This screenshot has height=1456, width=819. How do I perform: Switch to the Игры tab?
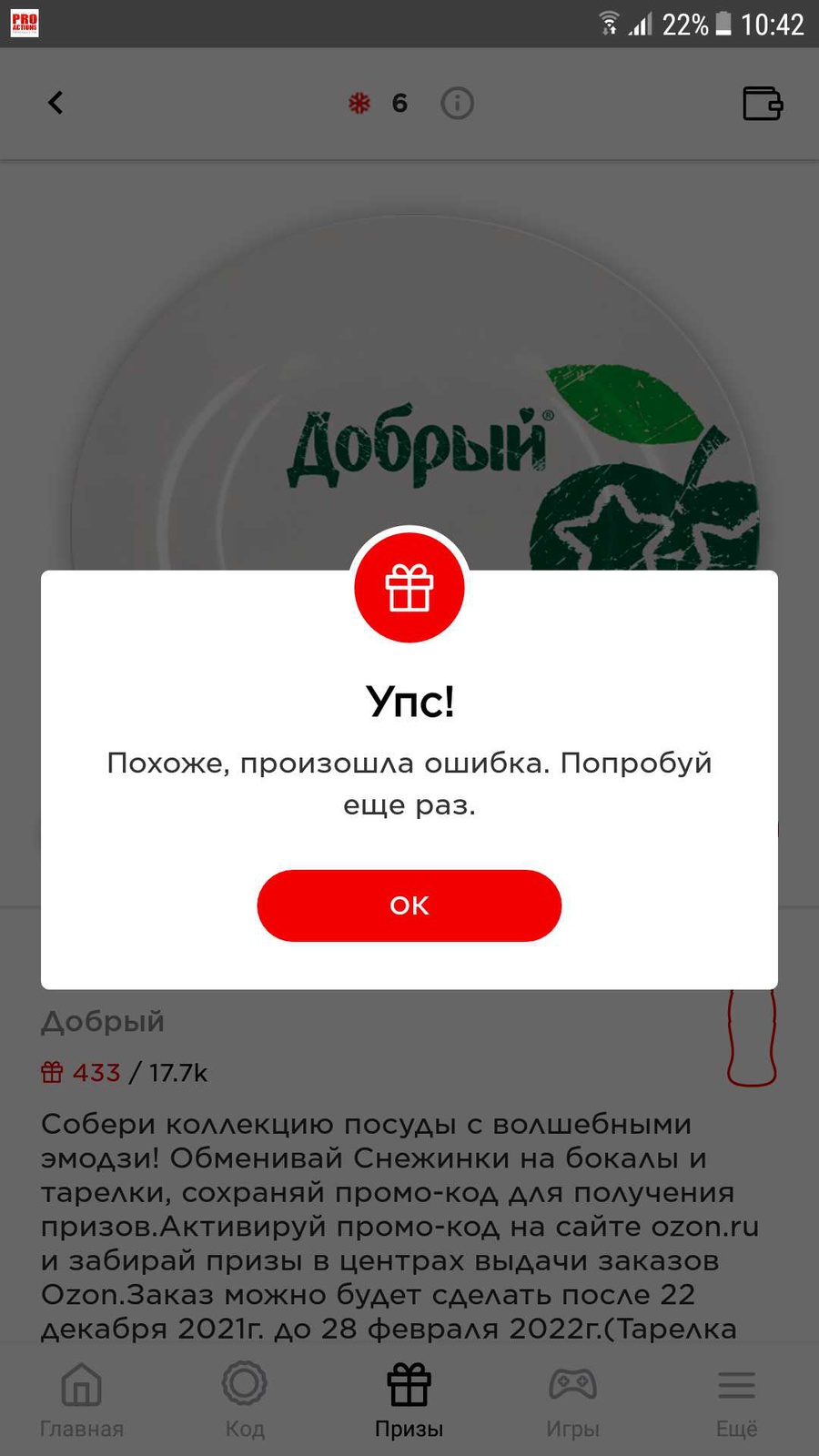572,1400
